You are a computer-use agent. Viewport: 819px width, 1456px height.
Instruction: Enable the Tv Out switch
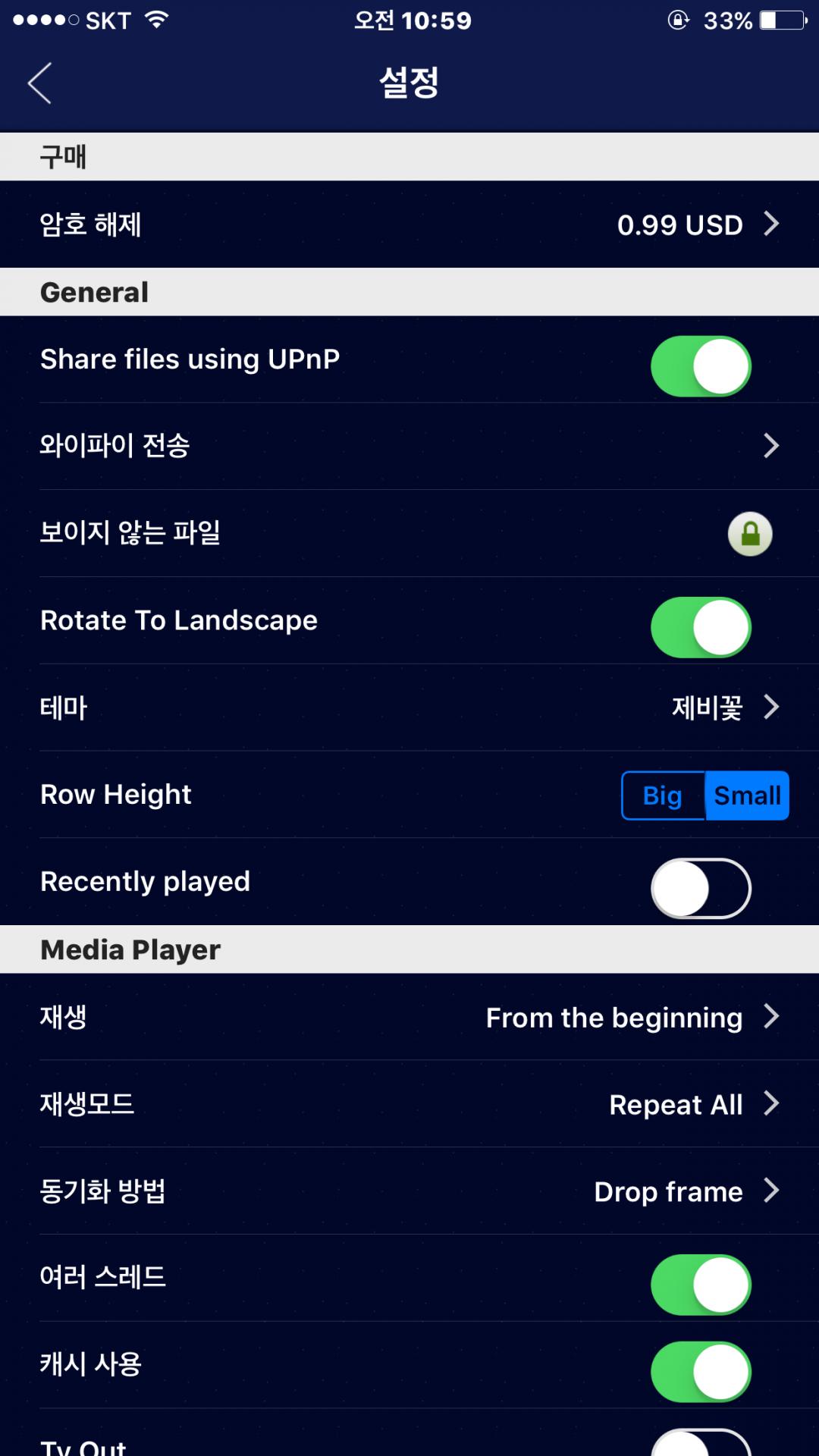pyautogui.click(x=701, y=1445)
